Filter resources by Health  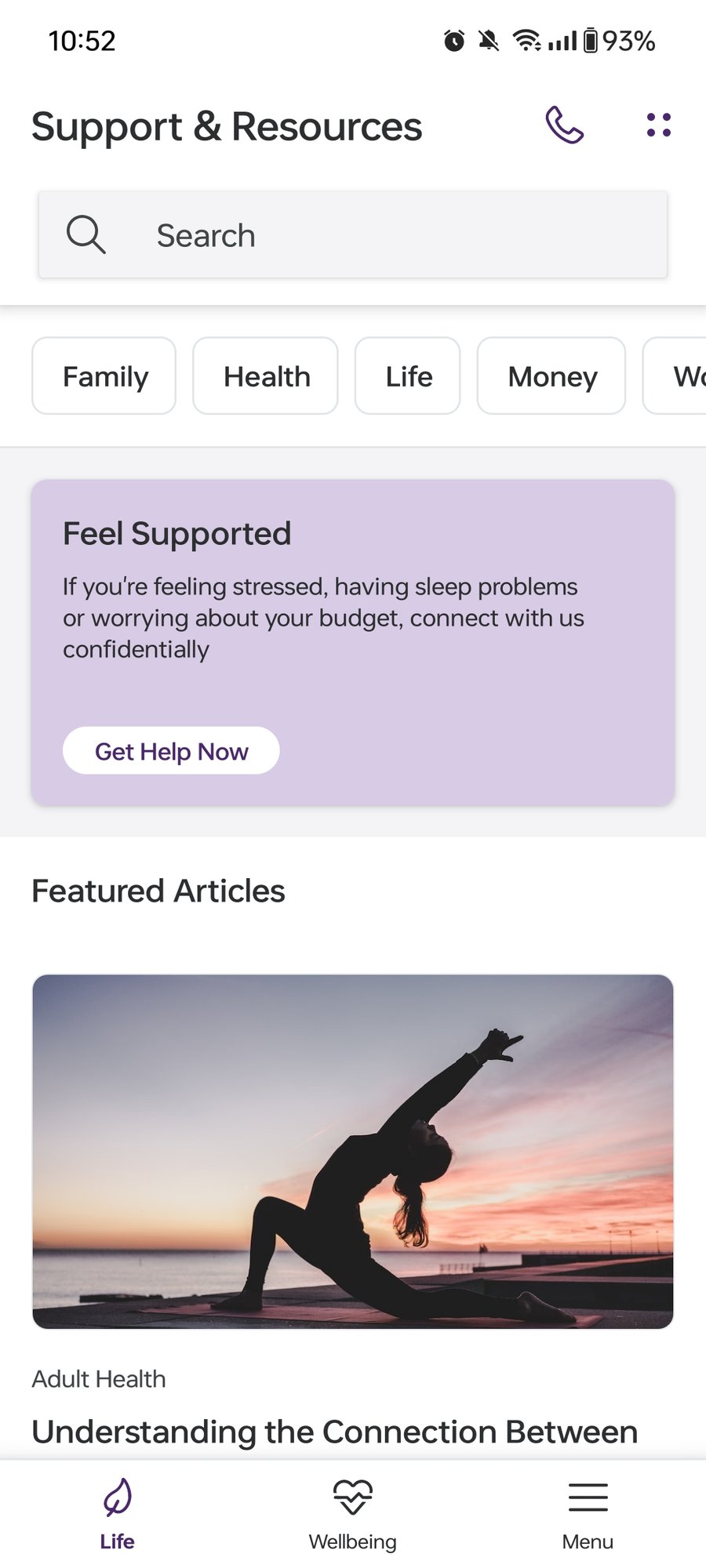tap(266, 376)
